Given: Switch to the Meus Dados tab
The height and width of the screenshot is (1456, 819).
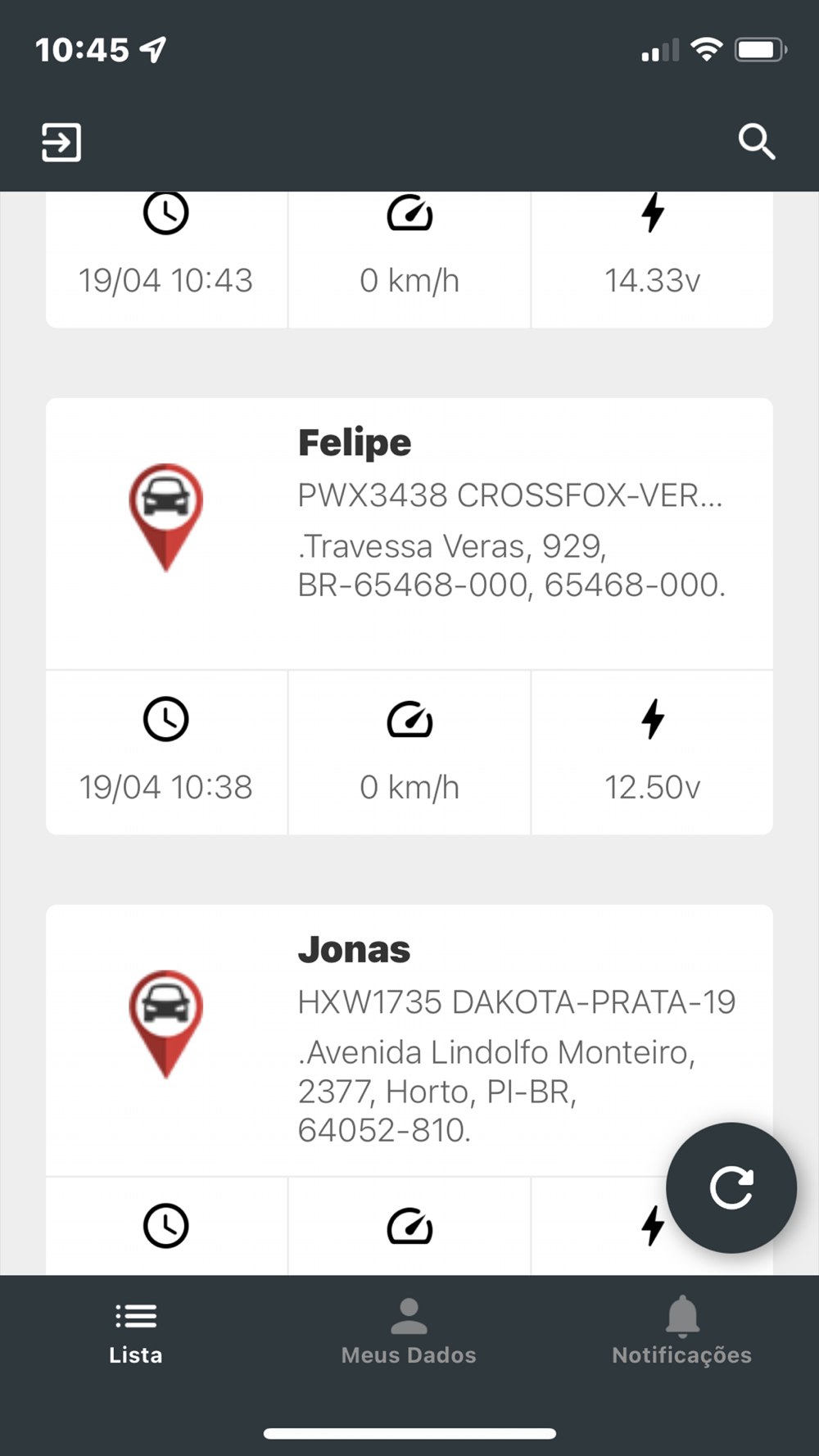Looking at the screenshot, I should click(x=409, y=1334).
